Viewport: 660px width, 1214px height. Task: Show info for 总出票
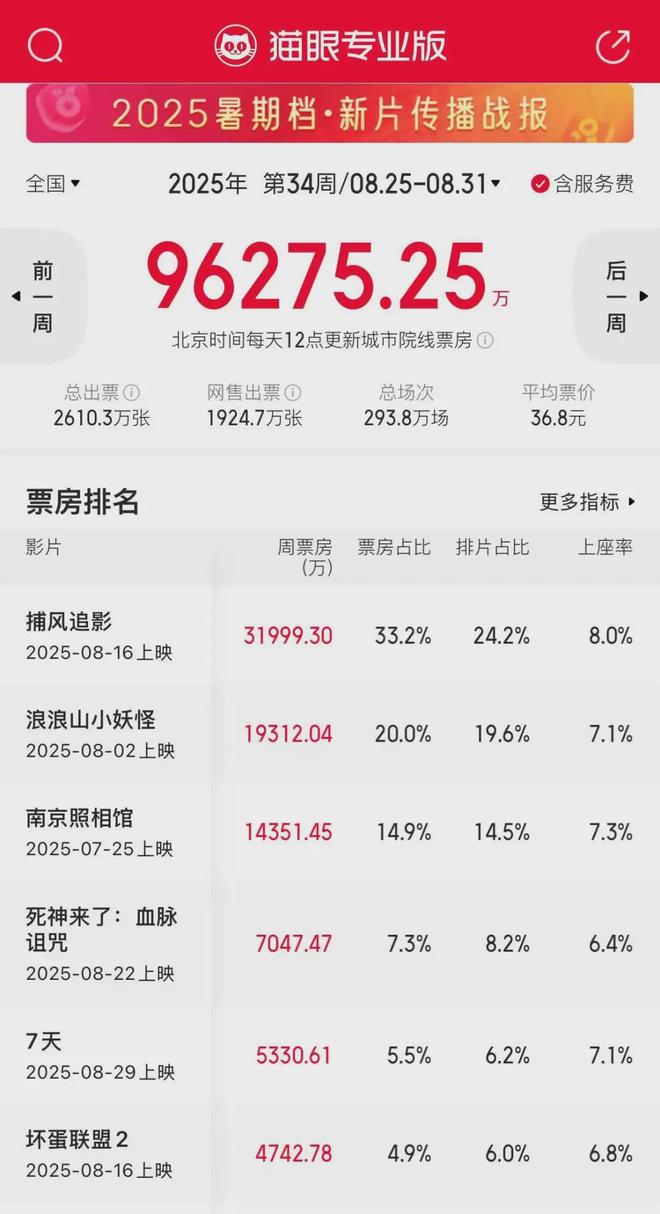131,393
